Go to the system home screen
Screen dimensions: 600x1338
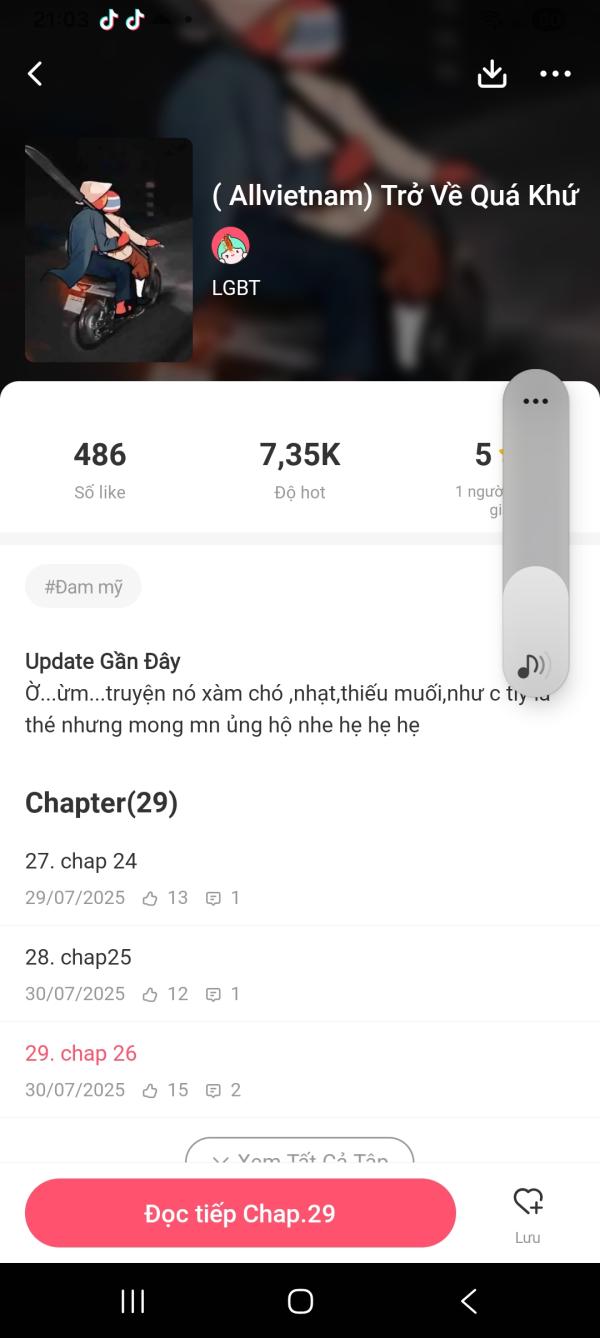coord(300,1300)
